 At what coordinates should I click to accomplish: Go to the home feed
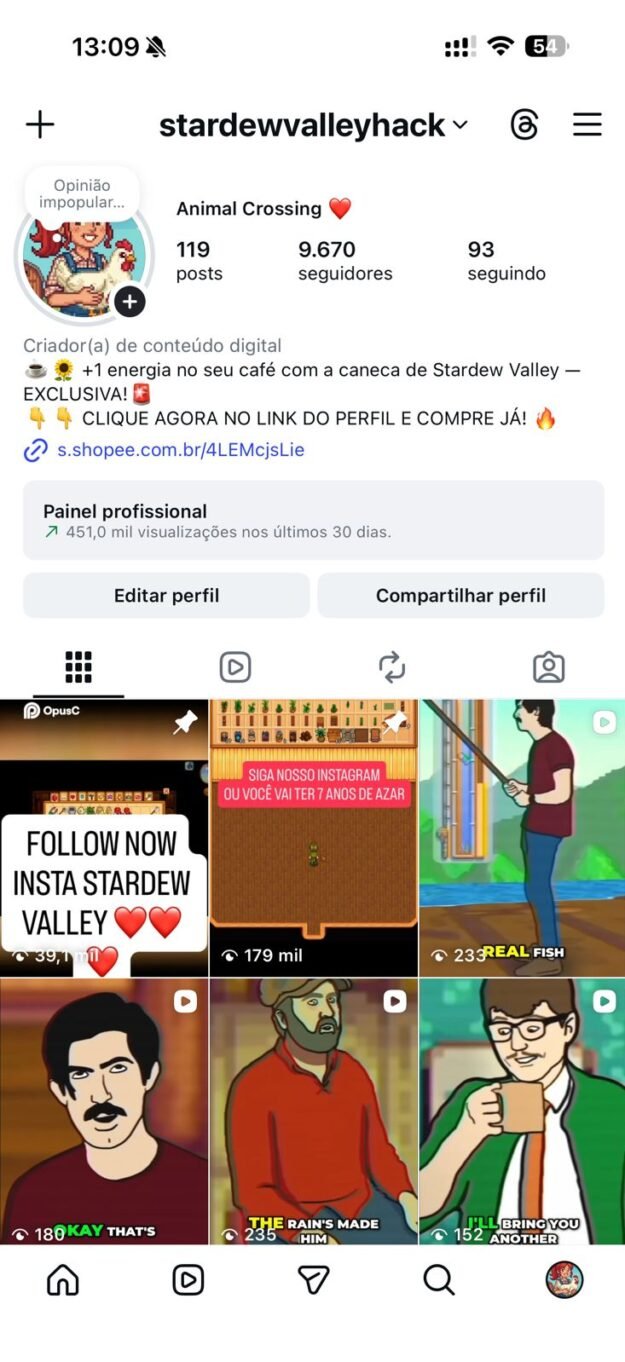click(63, 1279)
